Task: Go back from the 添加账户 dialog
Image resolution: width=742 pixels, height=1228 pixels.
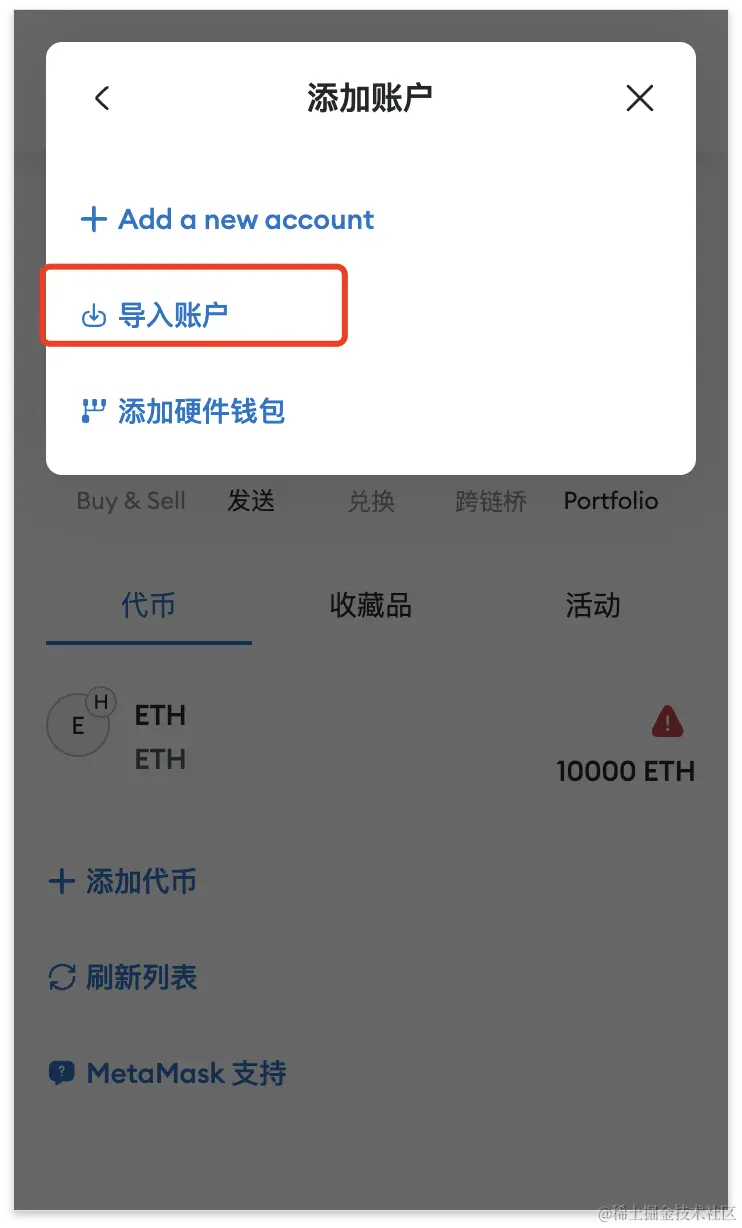Action: 101,98
